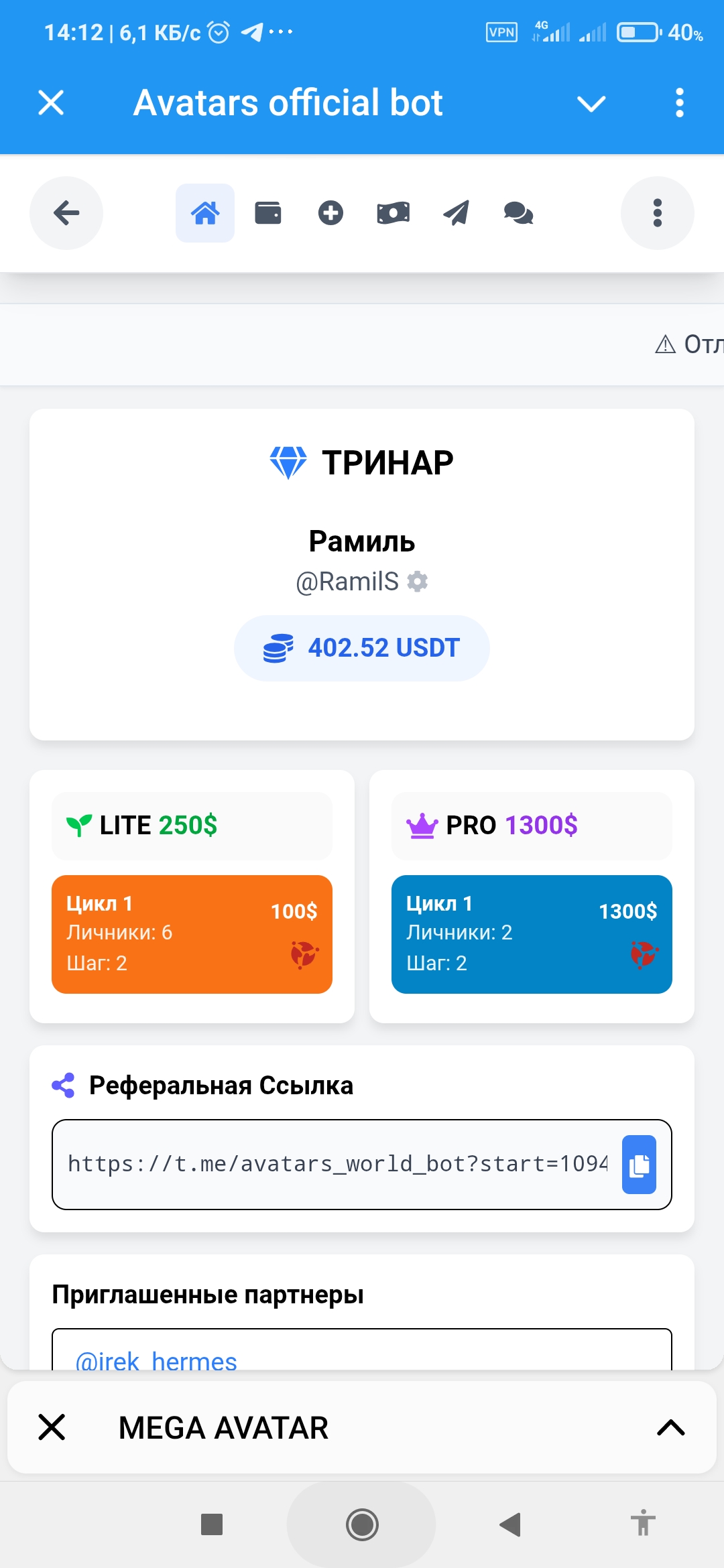
Task: Collapse the bot window with the chevron
Action: (591, 104)
